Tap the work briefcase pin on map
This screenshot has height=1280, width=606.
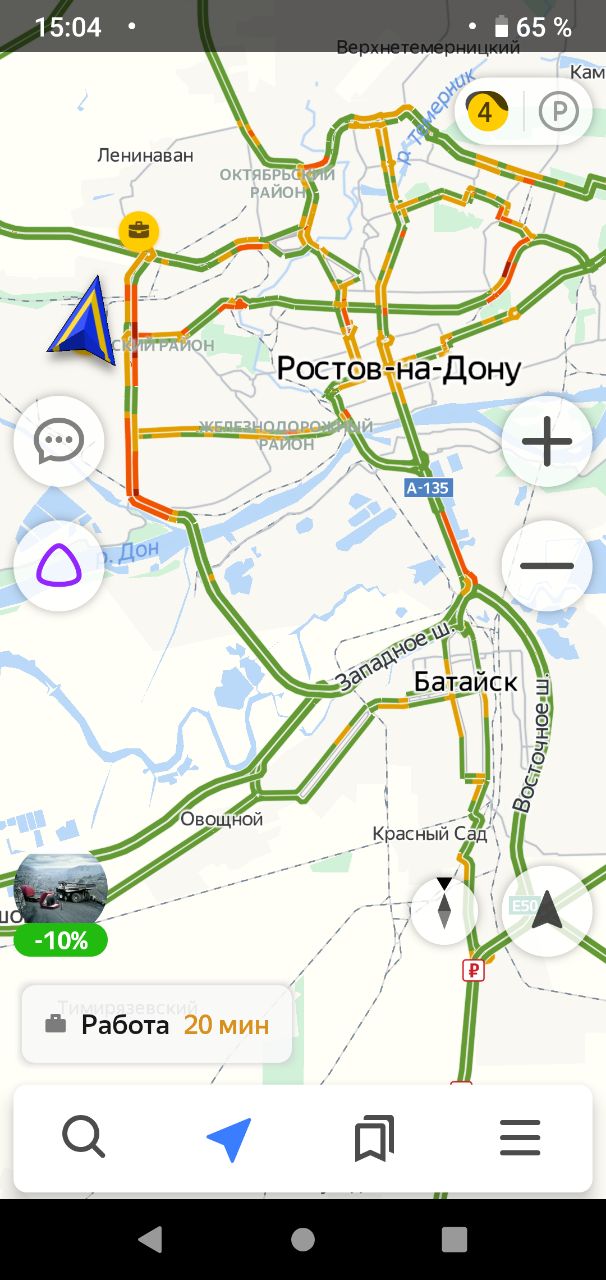click(138, 231)
